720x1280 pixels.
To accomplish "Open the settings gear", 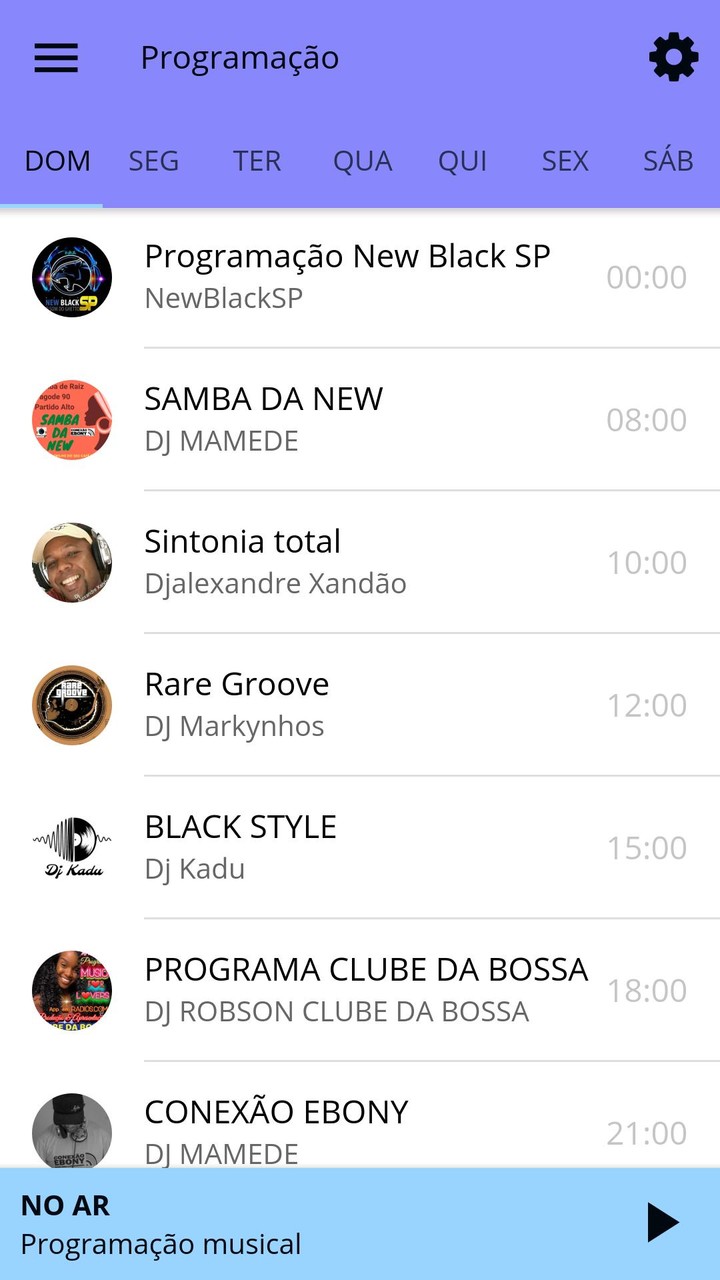I will 673,58.
